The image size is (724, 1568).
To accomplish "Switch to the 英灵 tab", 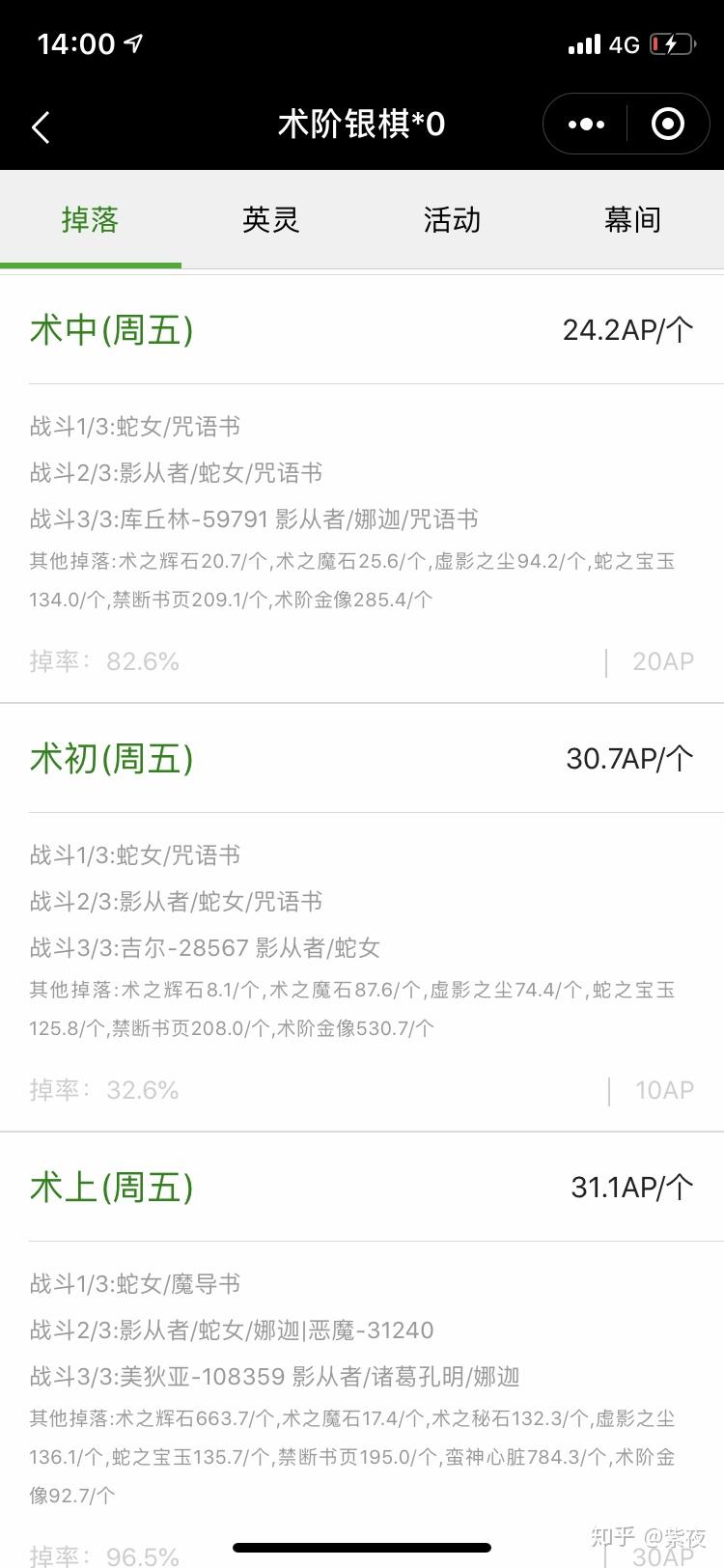I will tap(271, 220).
